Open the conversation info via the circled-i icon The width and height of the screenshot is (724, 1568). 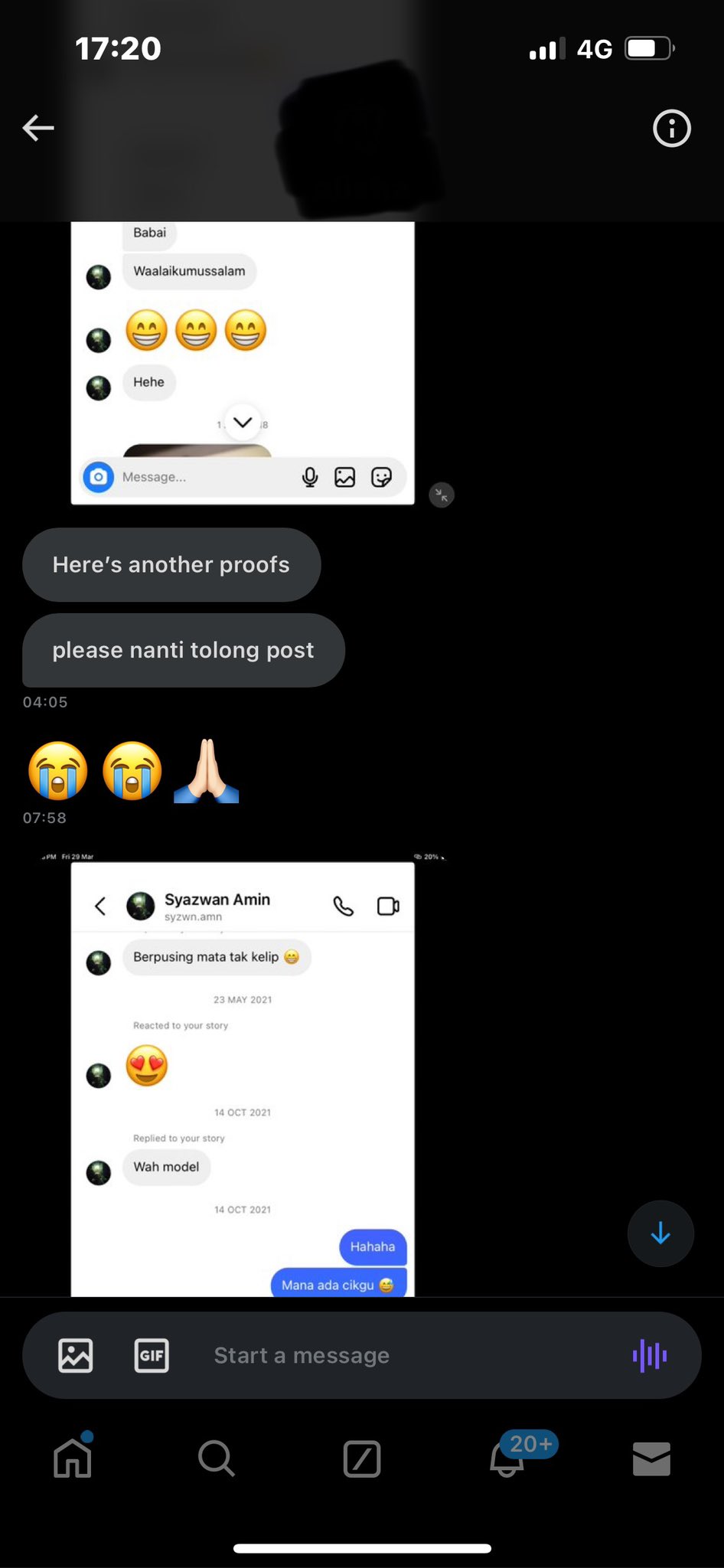tap(671, 128)
